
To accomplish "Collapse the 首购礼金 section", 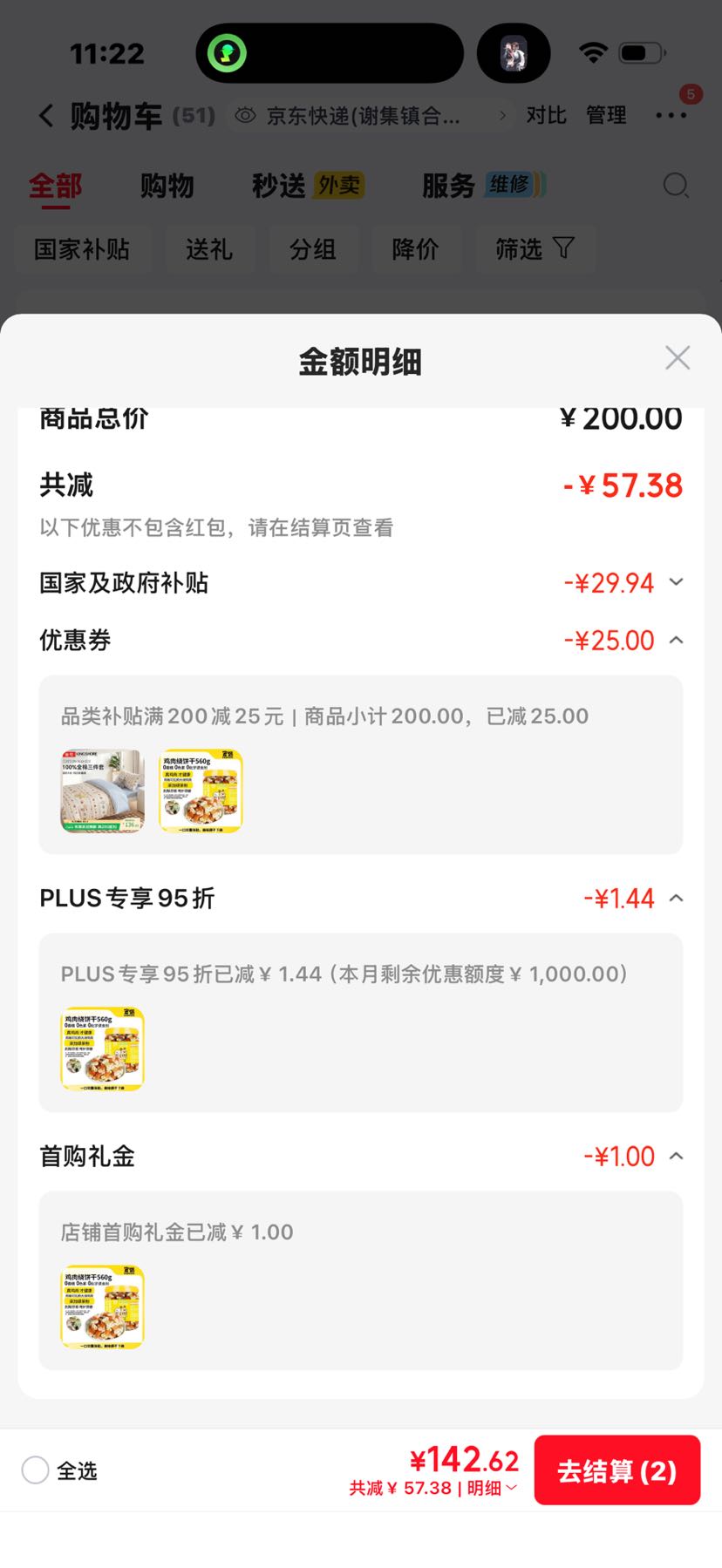I will pyautogui.click(x=676, y=1156).
